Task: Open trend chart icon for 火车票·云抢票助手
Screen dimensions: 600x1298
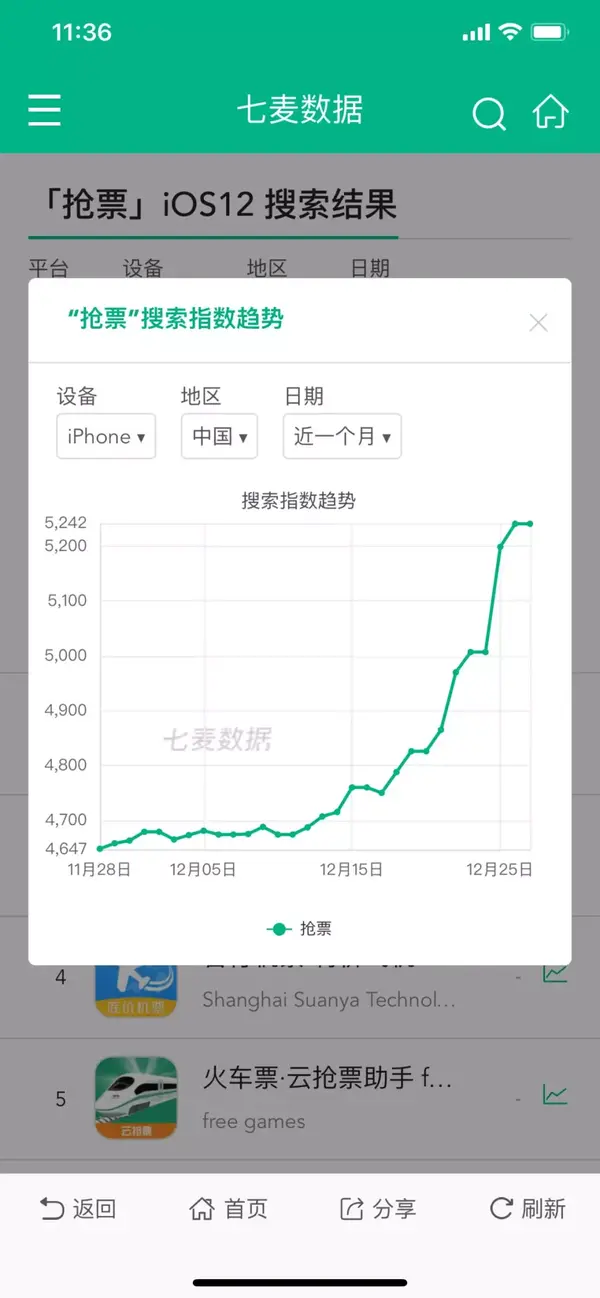Action: tap(555, 1095)
